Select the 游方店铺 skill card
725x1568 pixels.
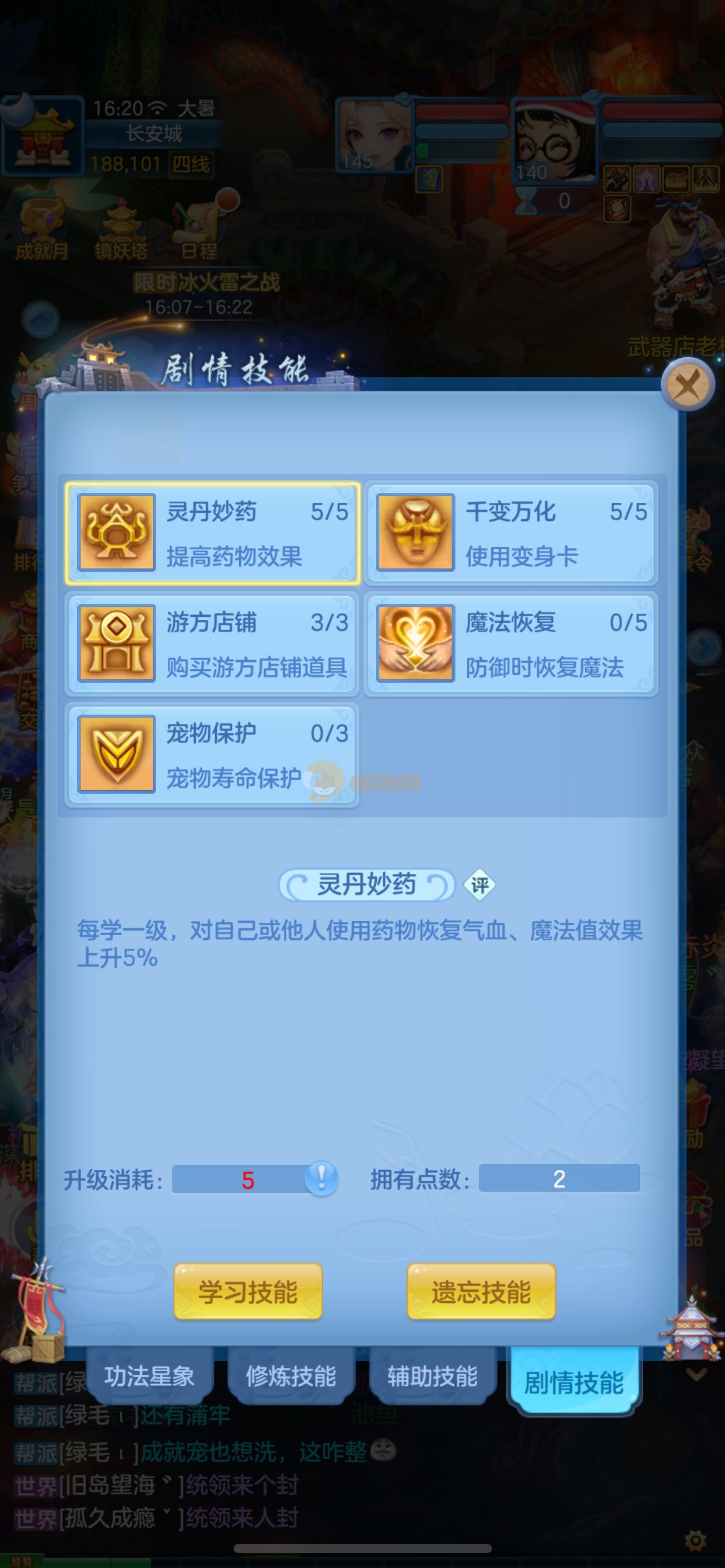tap(213, 644)
